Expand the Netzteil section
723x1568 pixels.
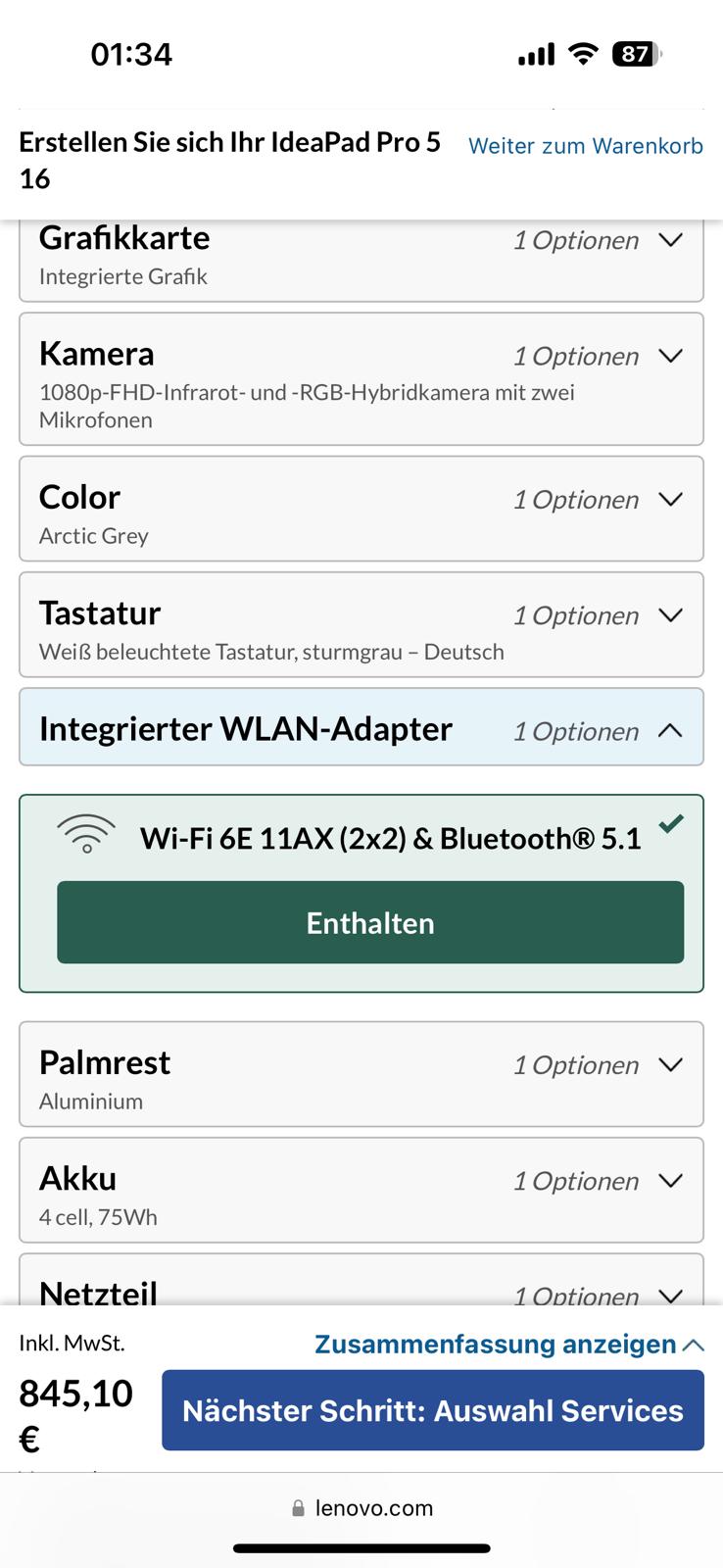[x=361, y=1290]
